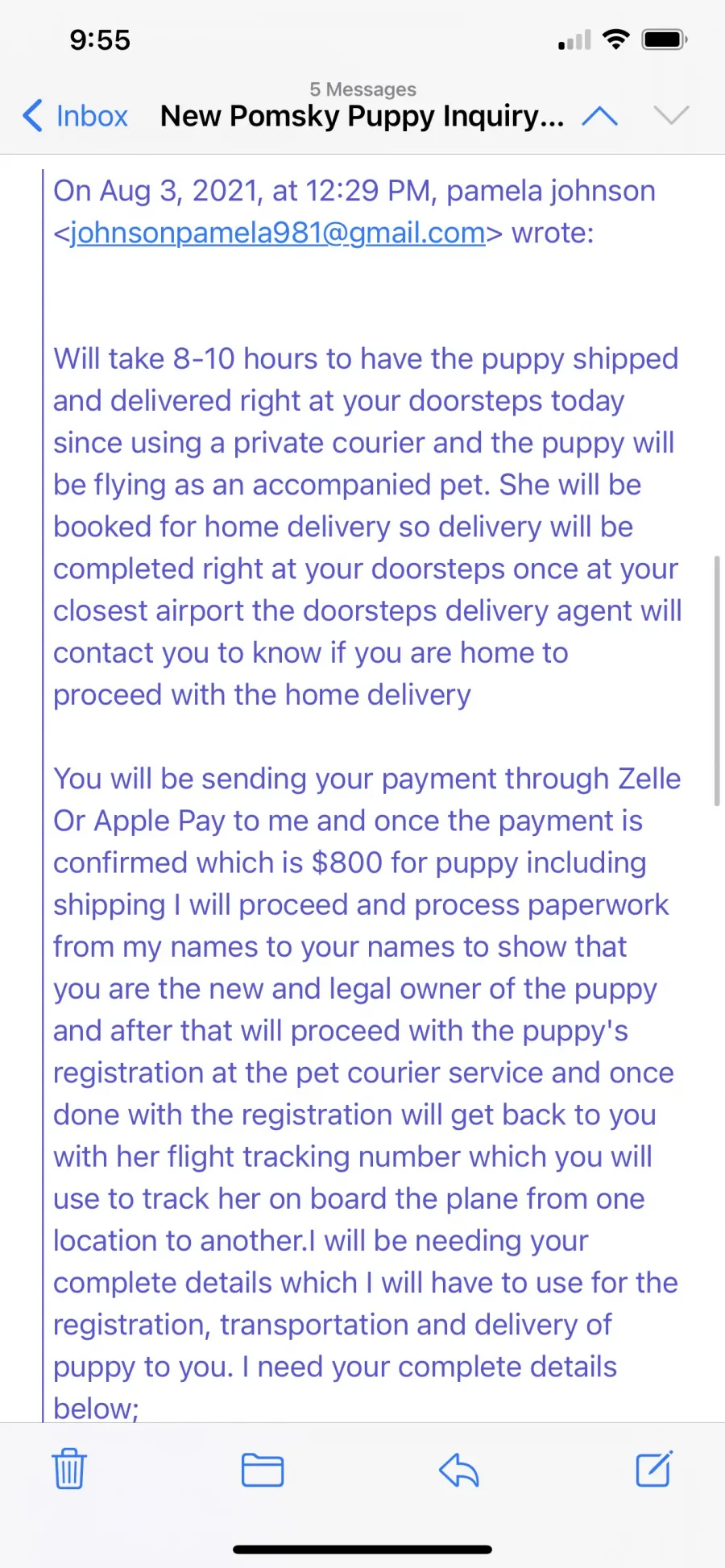Open the reply options arrow
Viewport: 725px width, 1568px height.
coord(459,1470)
